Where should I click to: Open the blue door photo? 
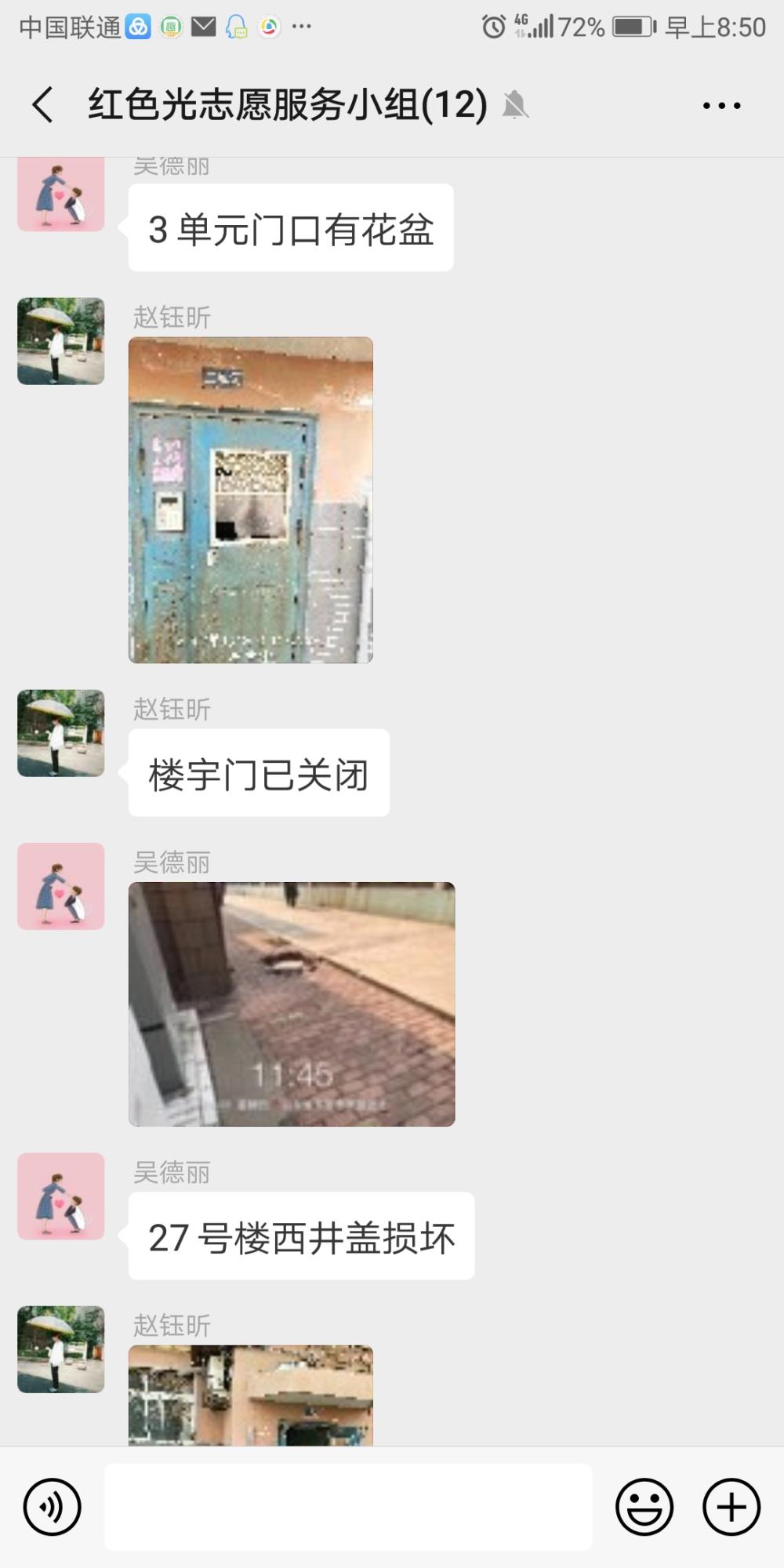coord(251,500)
